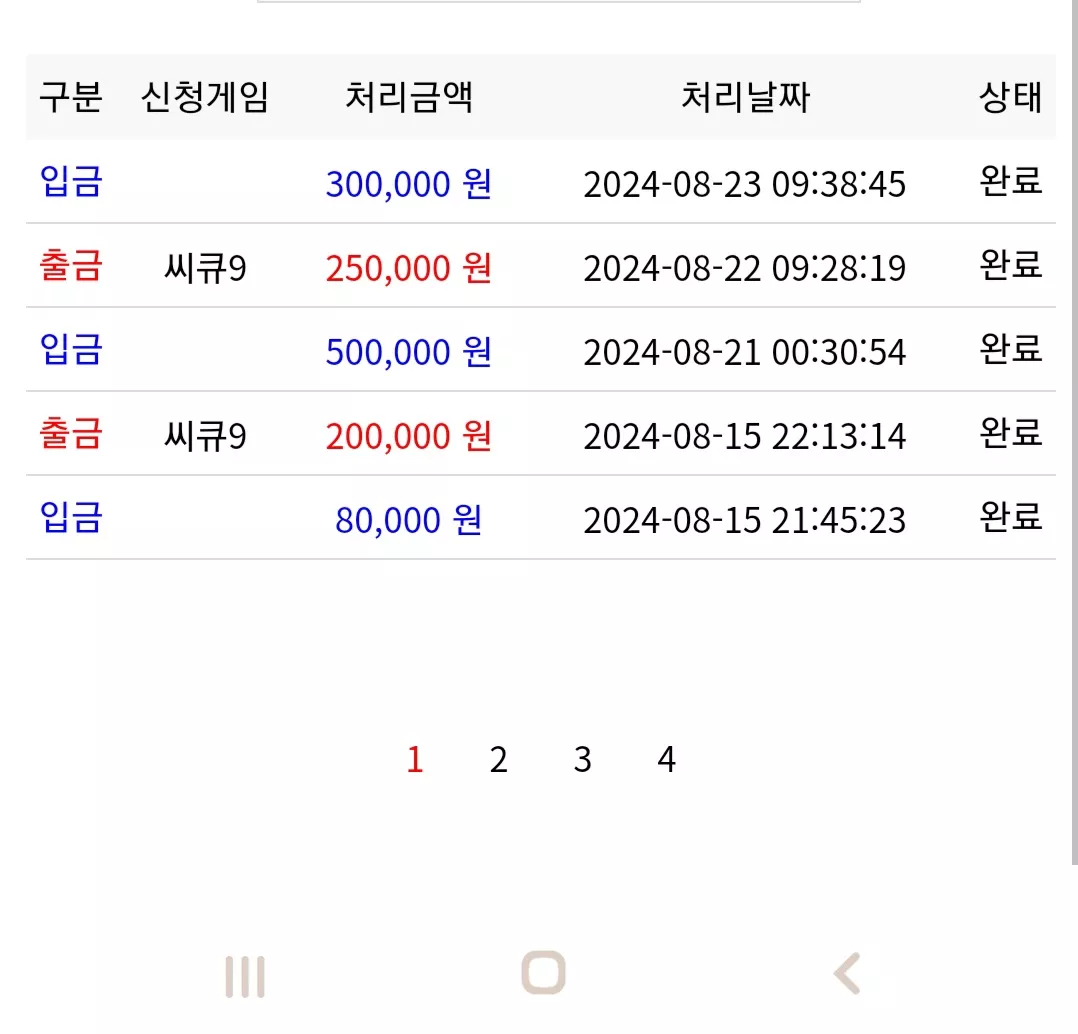Jump to page 4 of the list

(666, 760)
